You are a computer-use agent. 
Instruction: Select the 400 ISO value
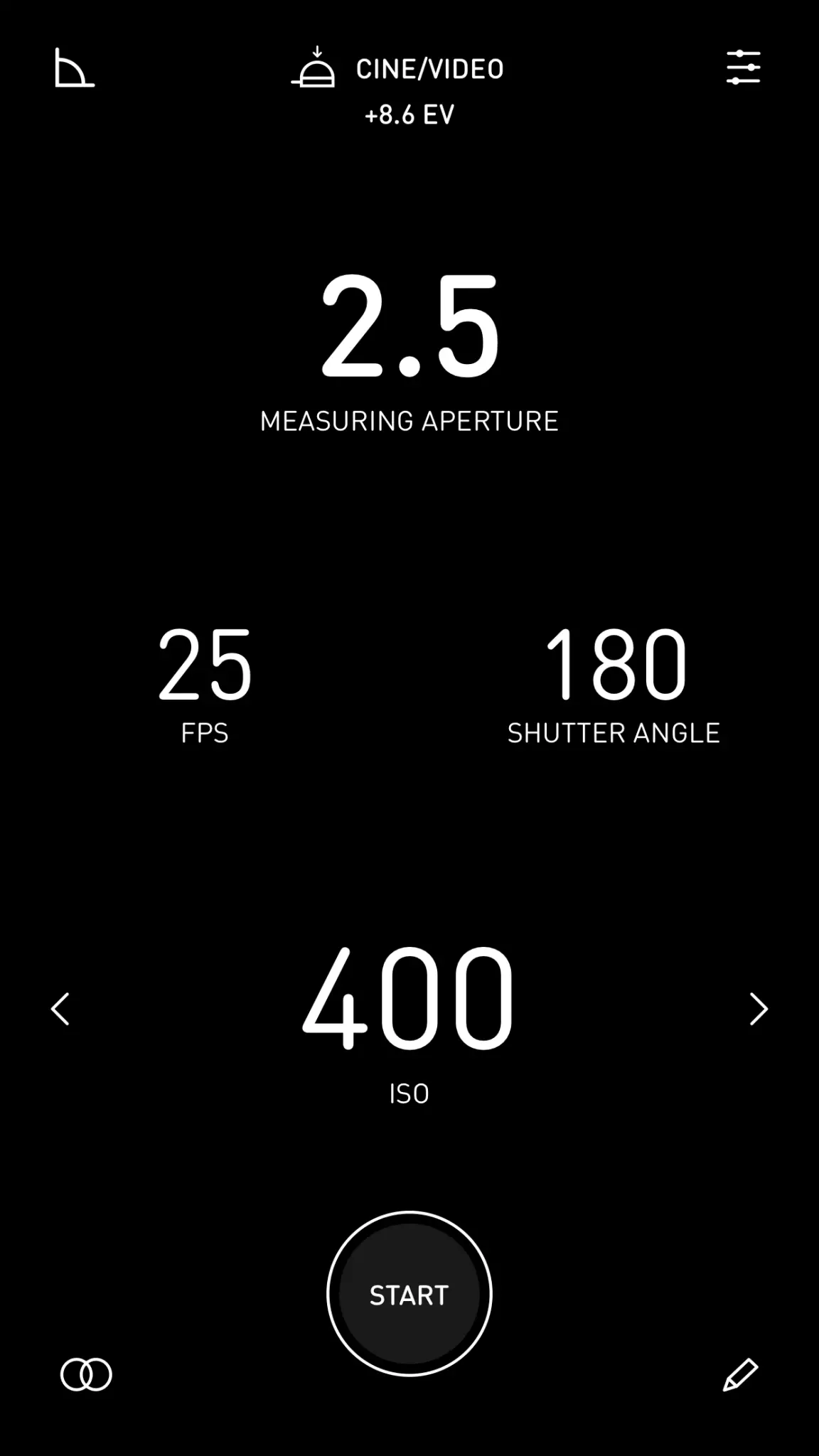pyautogui.click(x=409, y=999)
